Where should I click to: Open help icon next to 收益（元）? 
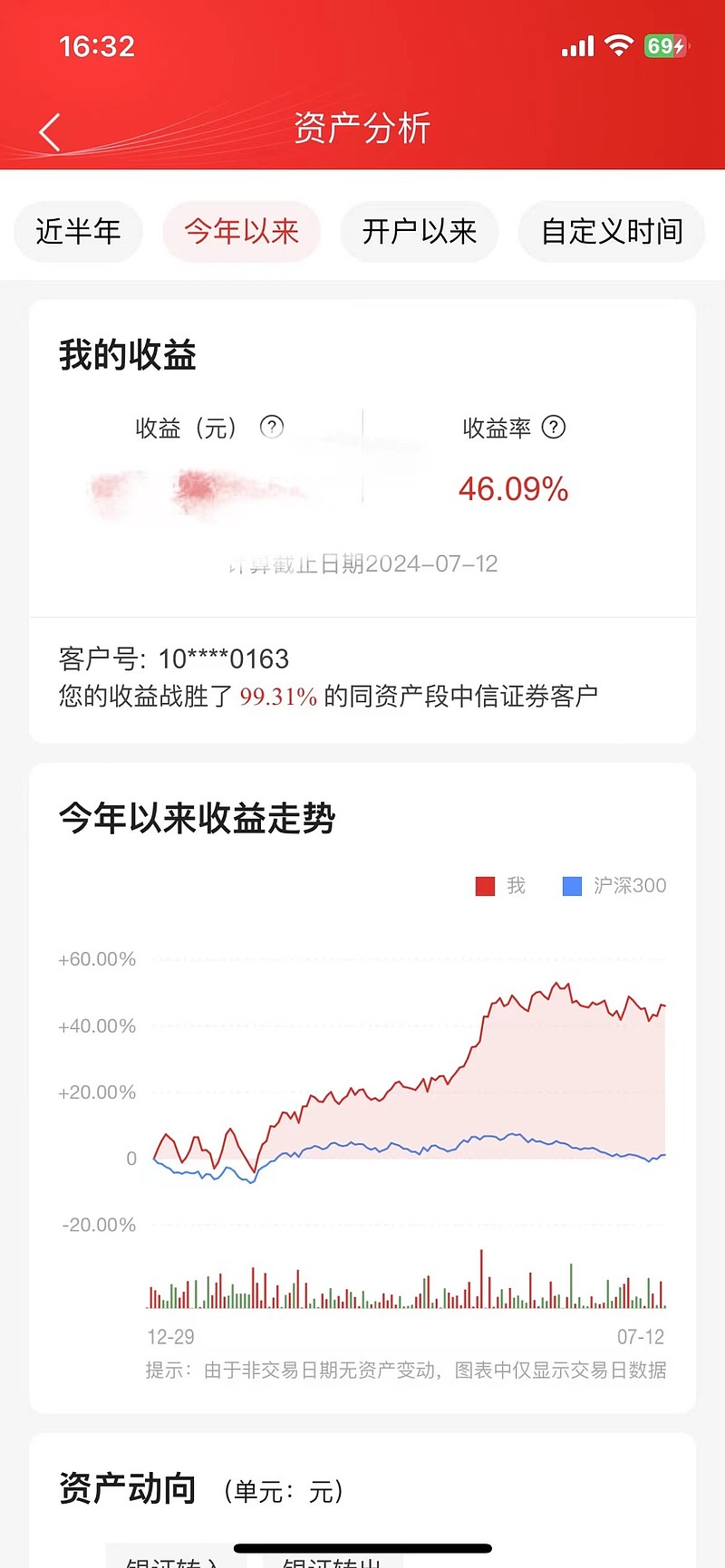point(272,427)
